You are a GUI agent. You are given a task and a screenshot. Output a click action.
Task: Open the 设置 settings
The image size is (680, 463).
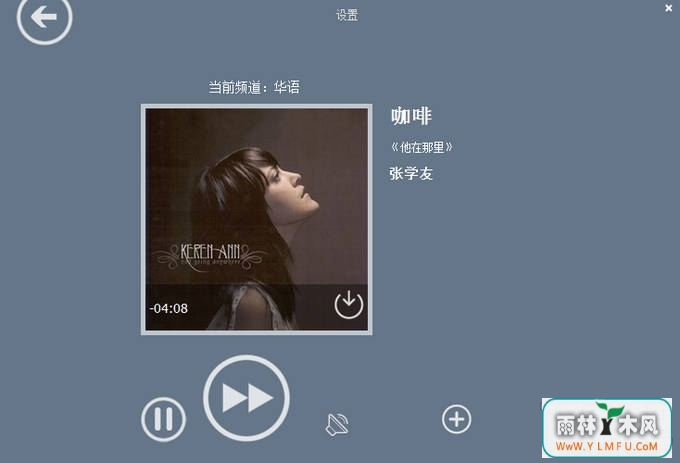pyautogui.click(x=346, y=15)
